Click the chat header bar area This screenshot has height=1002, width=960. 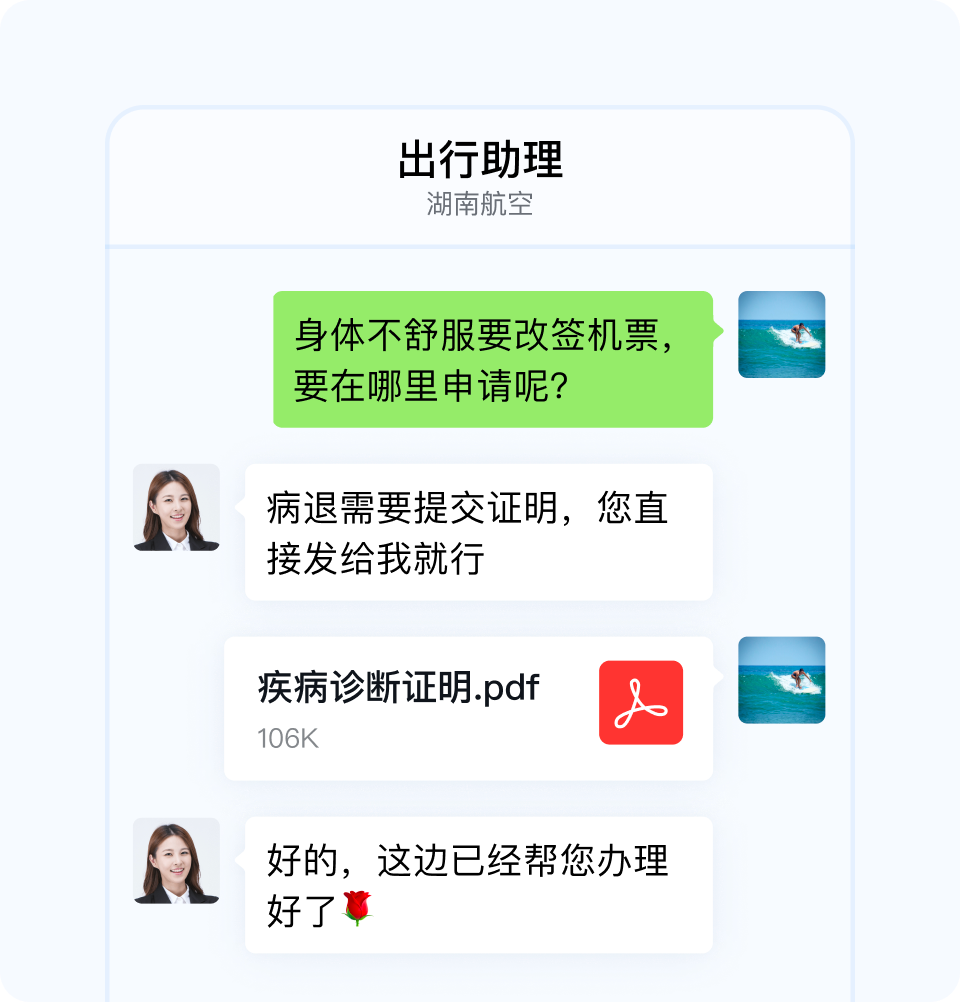(480, 180)
